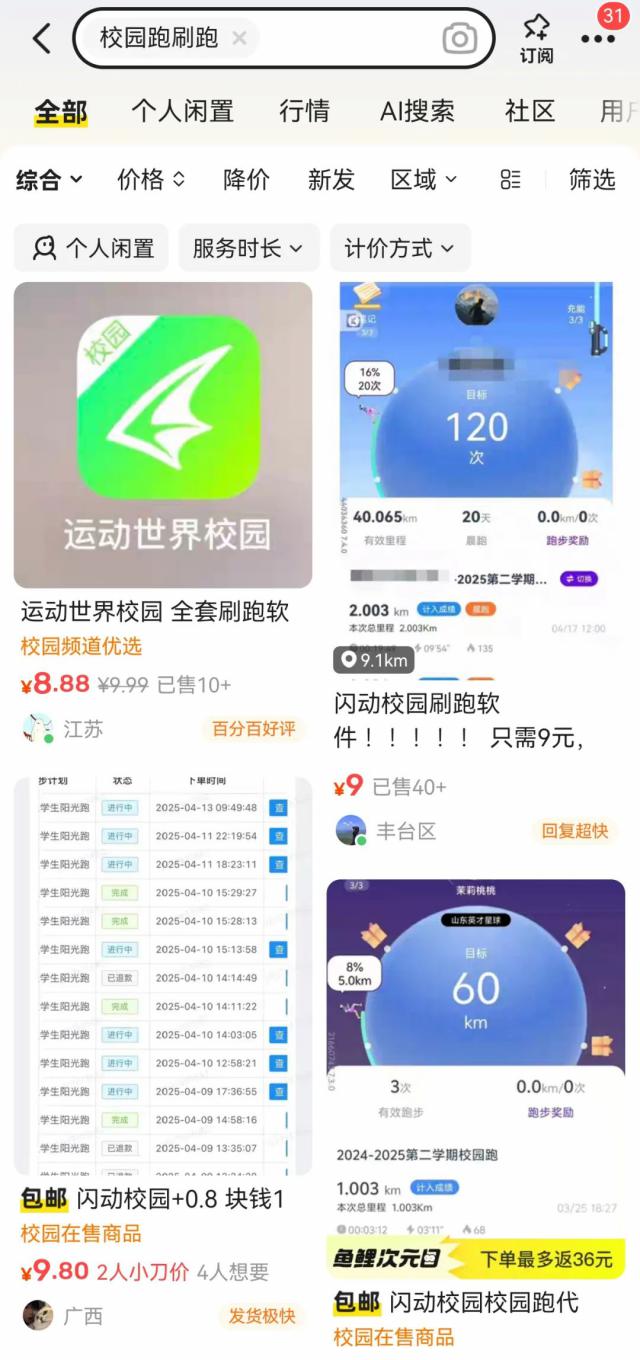
Task: Switch to the 个人闲置 top tab
Action: click(x=183, y=111)
